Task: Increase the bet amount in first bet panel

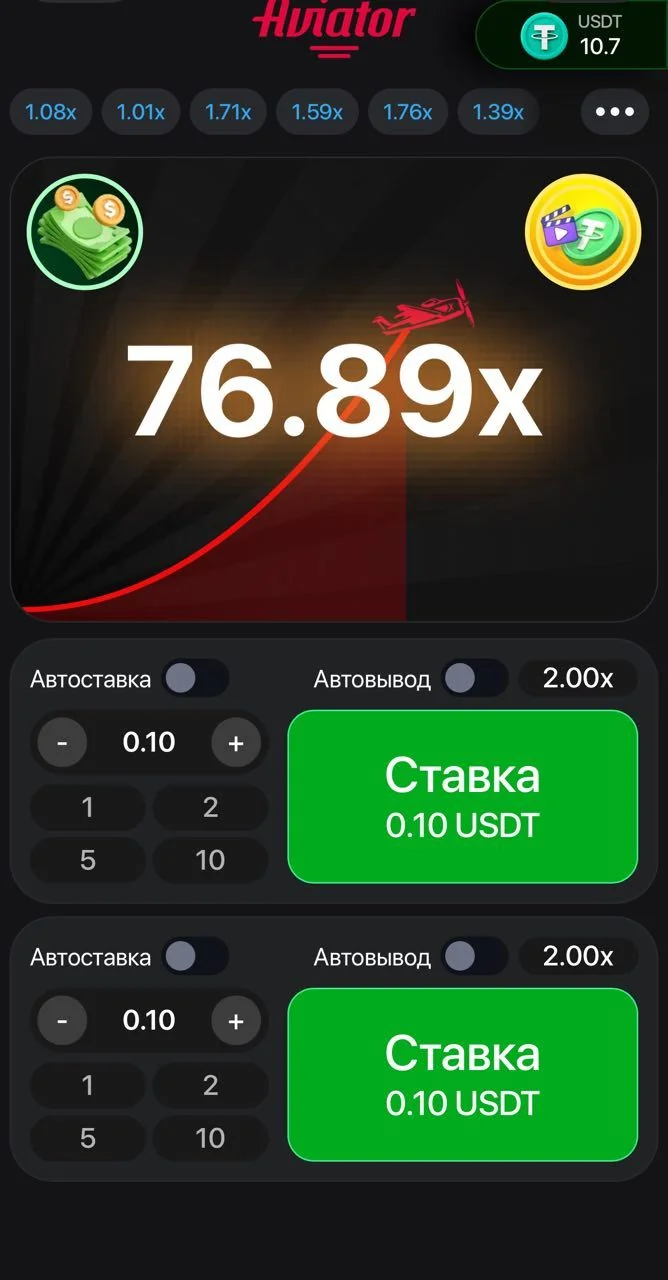Action: tap(236, 743)
